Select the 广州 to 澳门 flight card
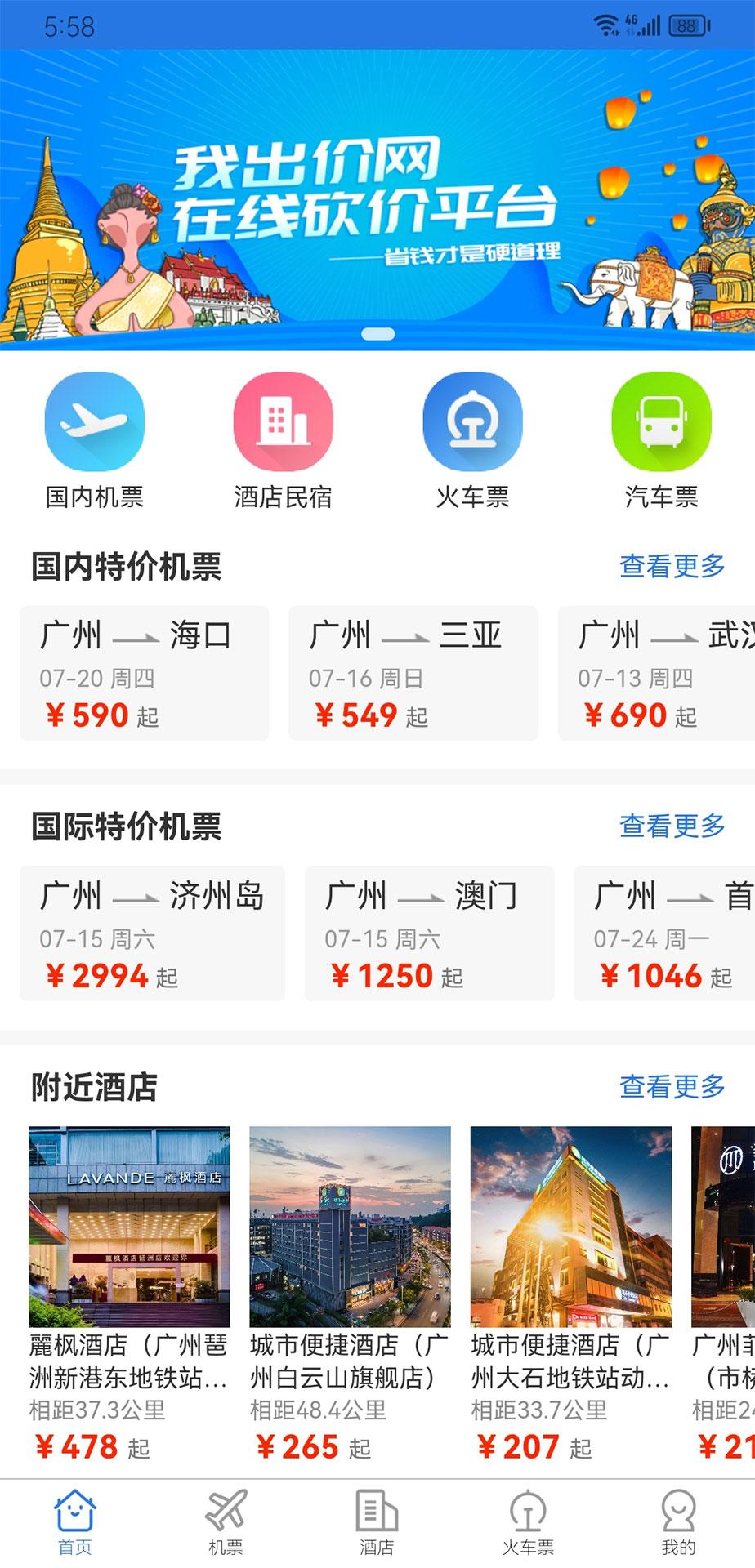This screenshot has height=1568, width=755. coord(425,933)
